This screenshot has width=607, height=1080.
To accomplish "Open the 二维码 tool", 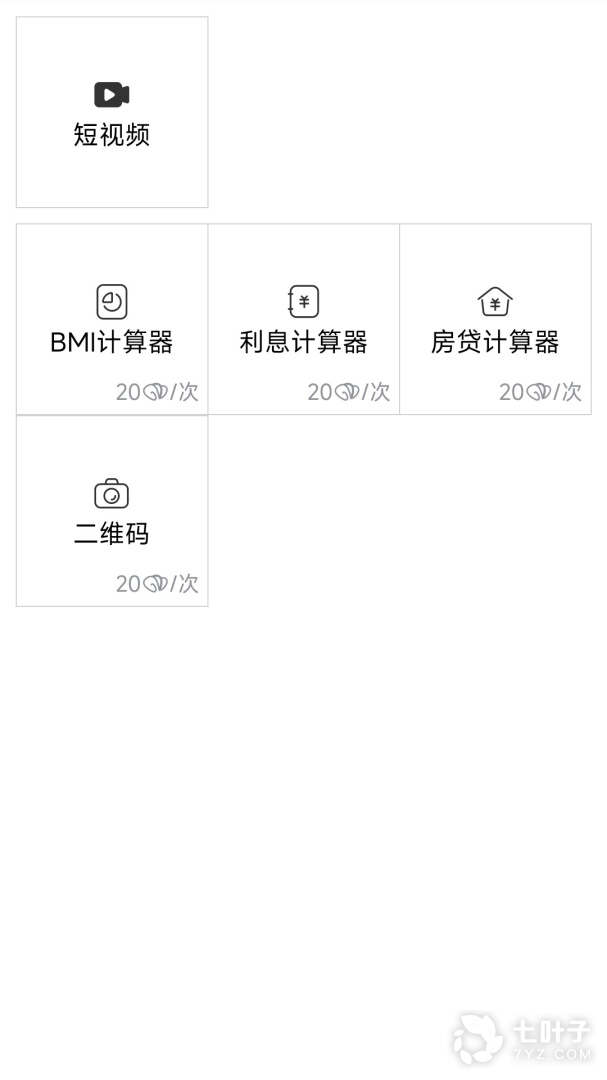I will (112, 511).
